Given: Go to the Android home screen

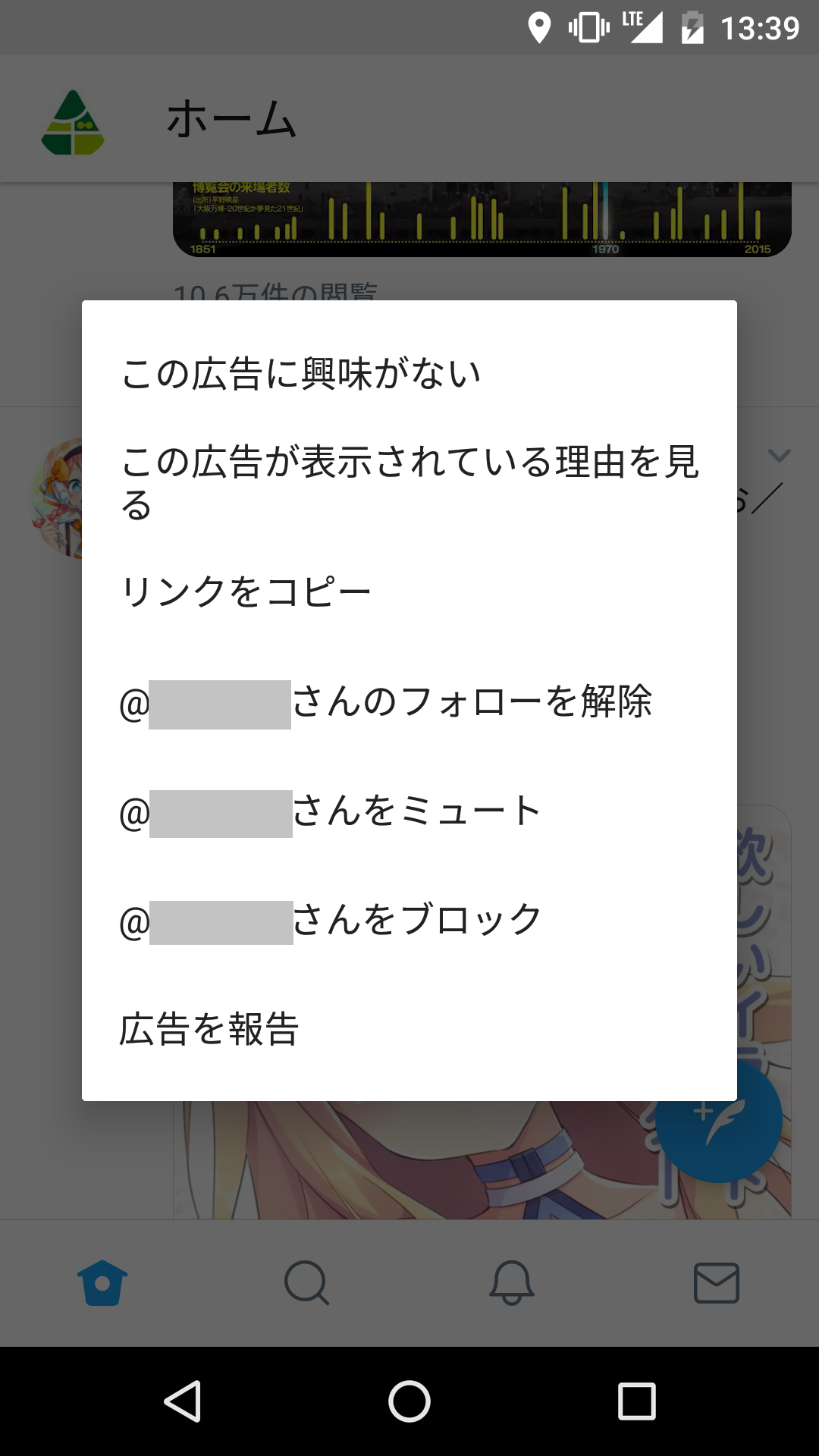Looking at the screenshot, I should [x=409, y=1401].
